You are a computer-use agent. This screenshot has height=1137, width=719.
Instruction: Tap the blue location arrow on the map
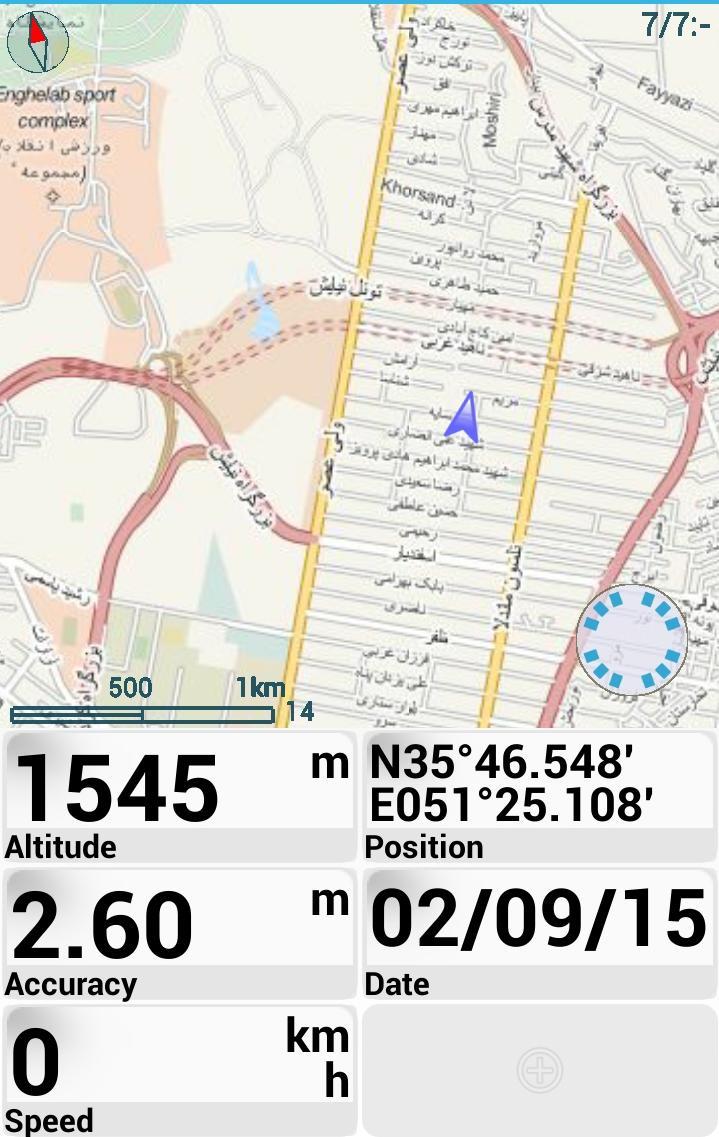[x=464, y=418]
